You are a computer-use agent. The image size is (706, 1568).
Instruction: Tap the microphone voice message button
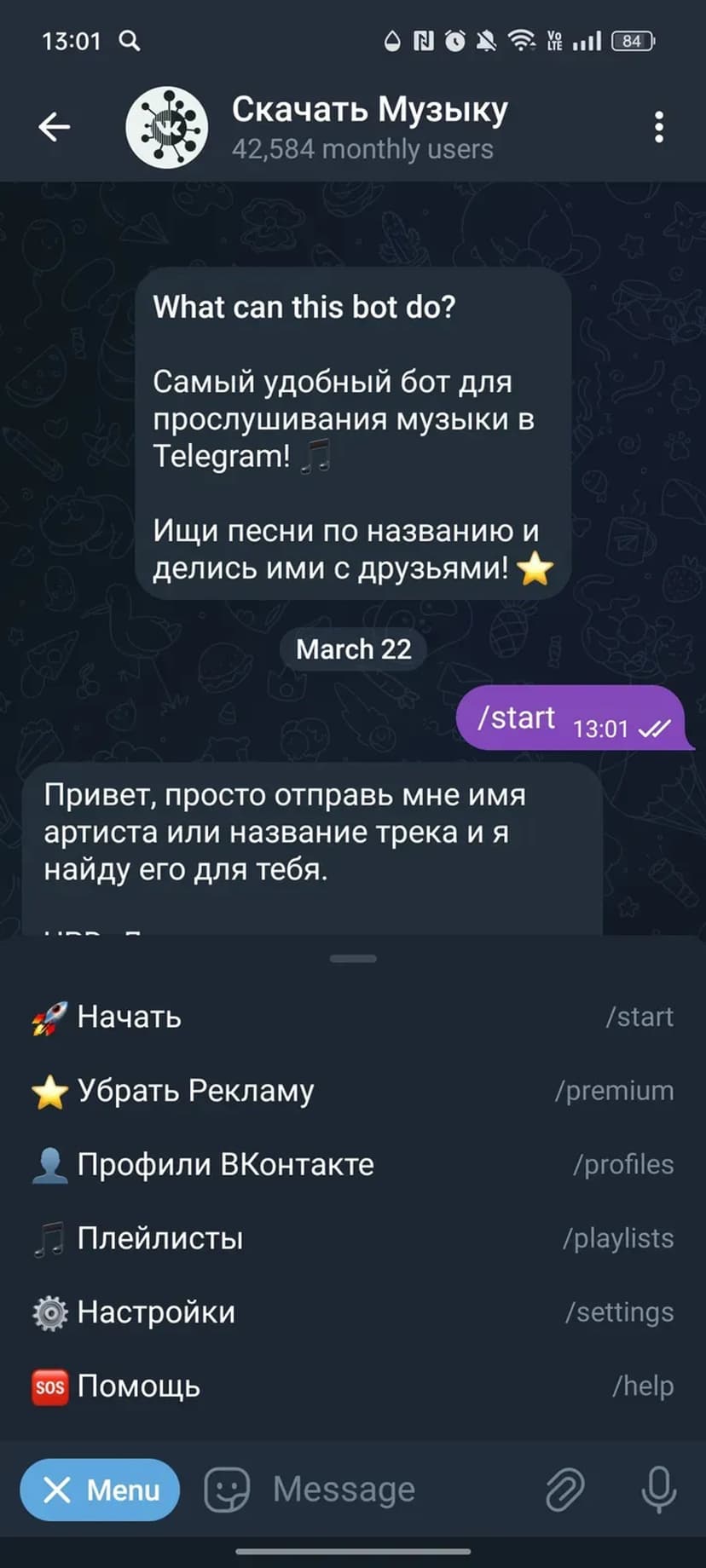[x=658, y=1490]
